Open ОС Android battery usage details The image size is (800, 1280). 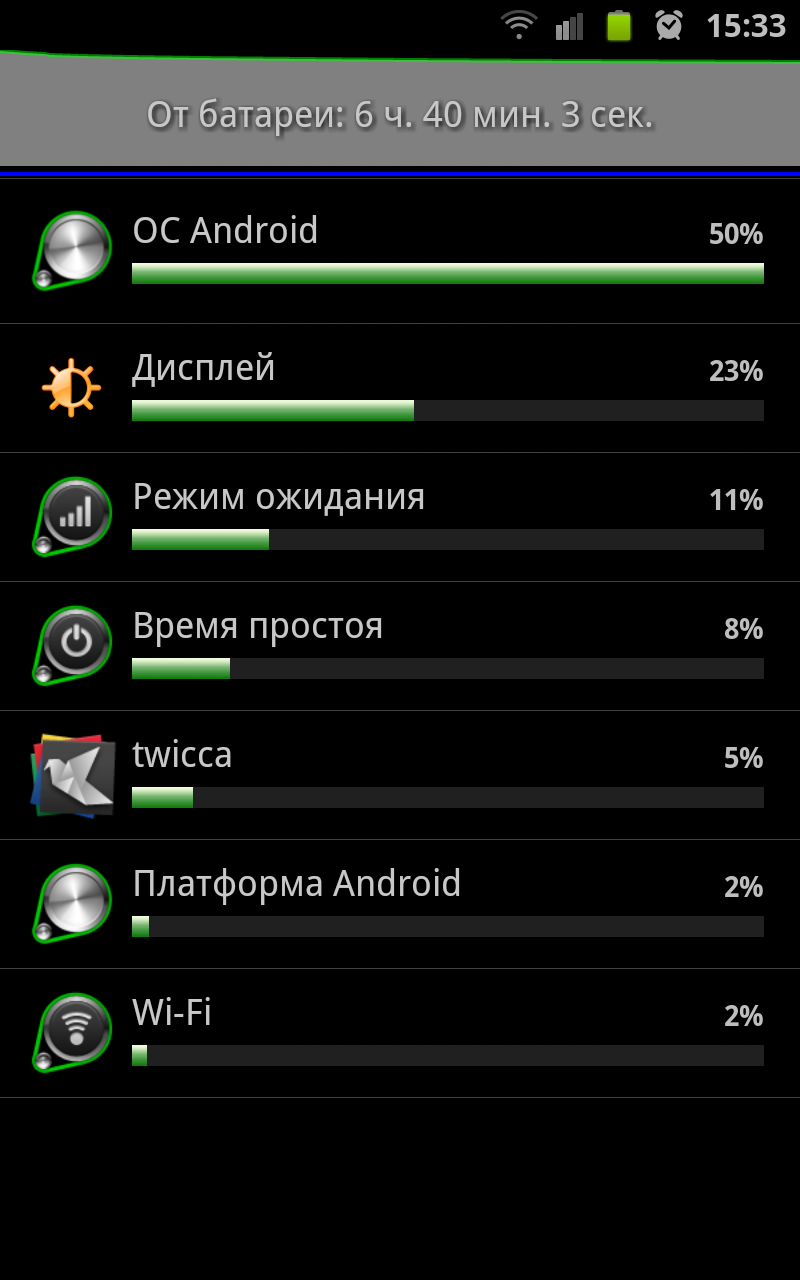[400, 252]
